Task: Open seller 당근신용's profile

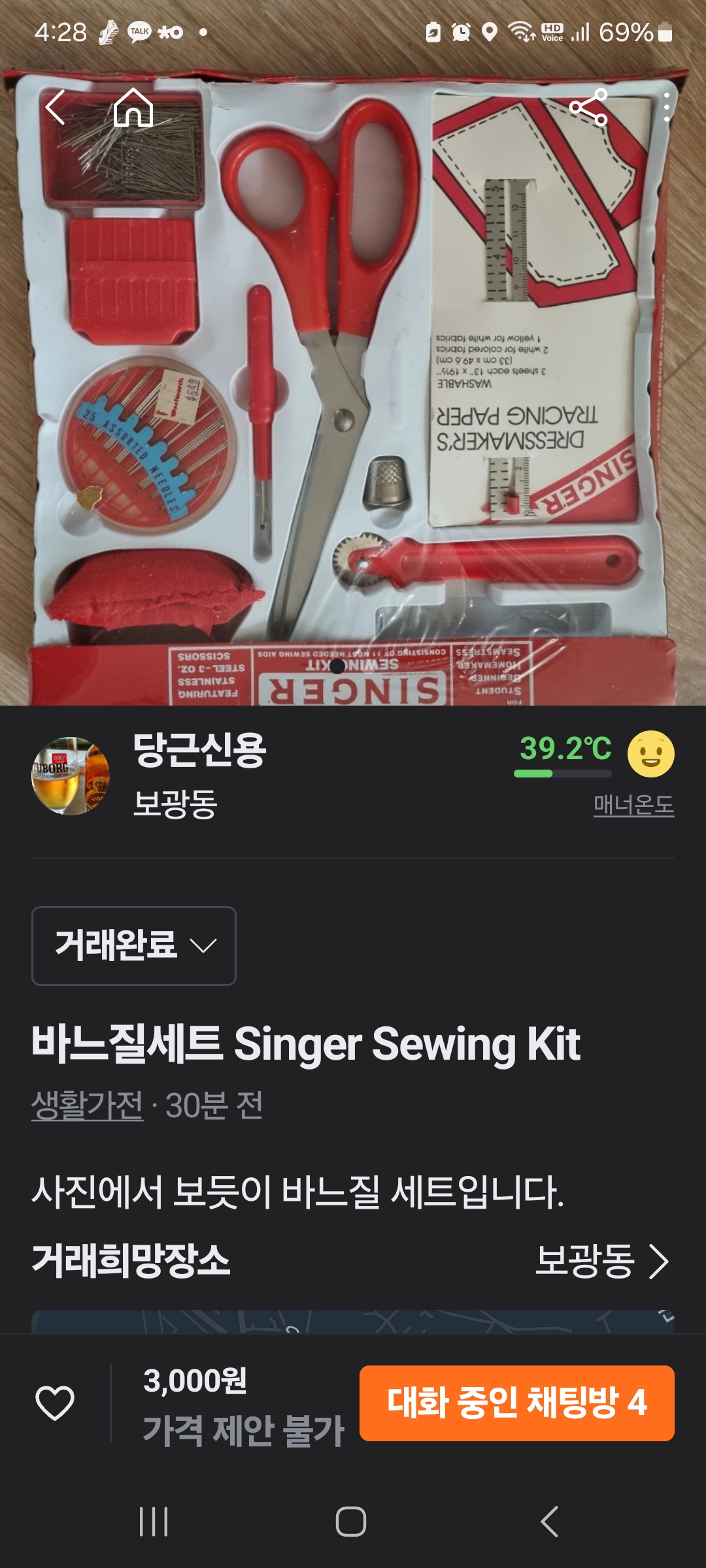Action: click(199, 750)
